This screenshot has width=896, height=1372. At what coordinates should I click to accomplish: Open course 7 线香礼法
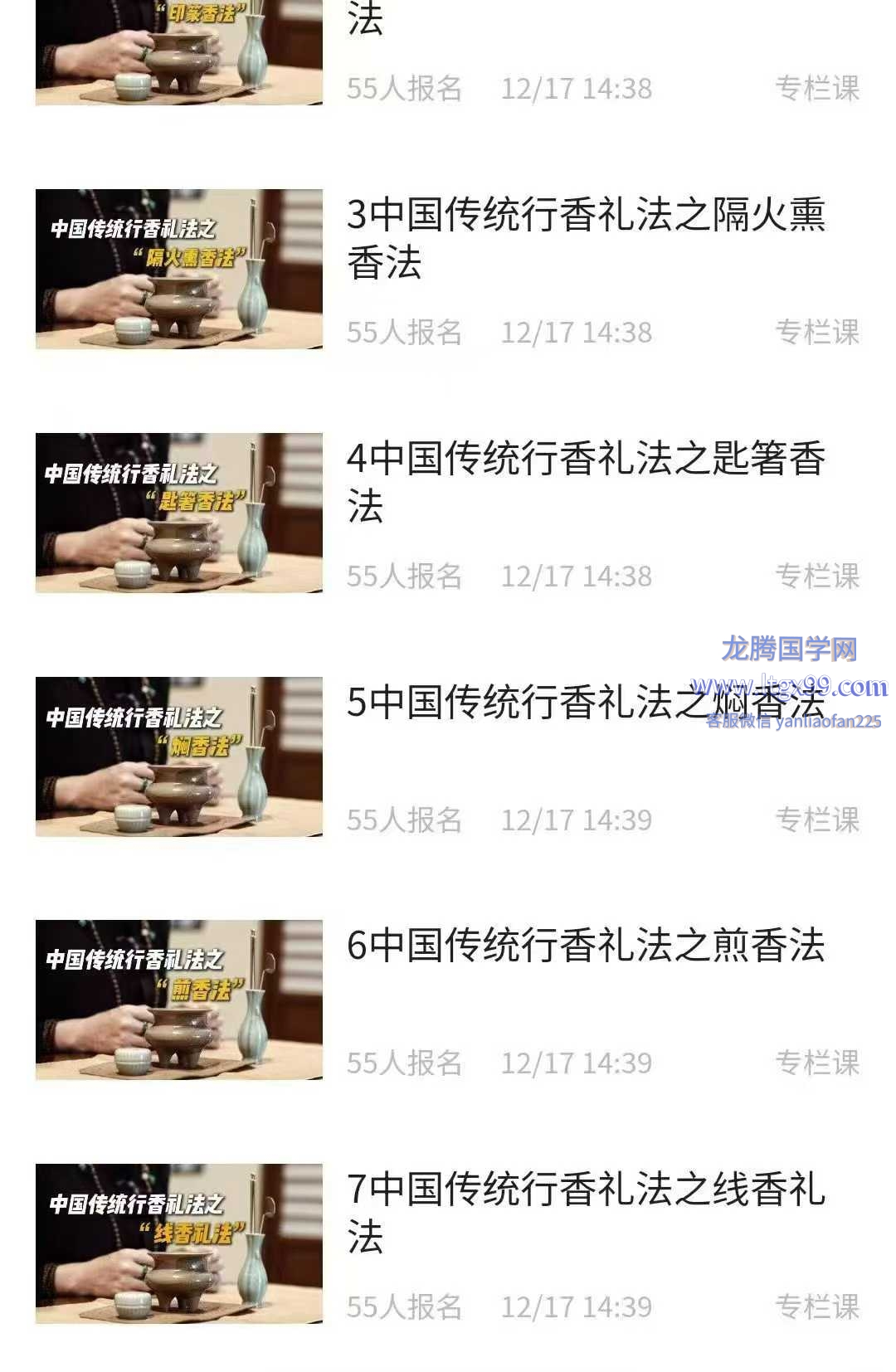click(585, 1212)
